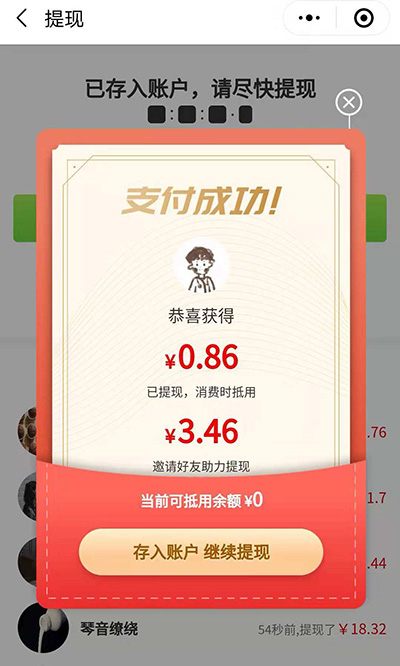Close the mini program with circle icon
Viewport: 400px width, 666px height.
click(x=363, y=18)
